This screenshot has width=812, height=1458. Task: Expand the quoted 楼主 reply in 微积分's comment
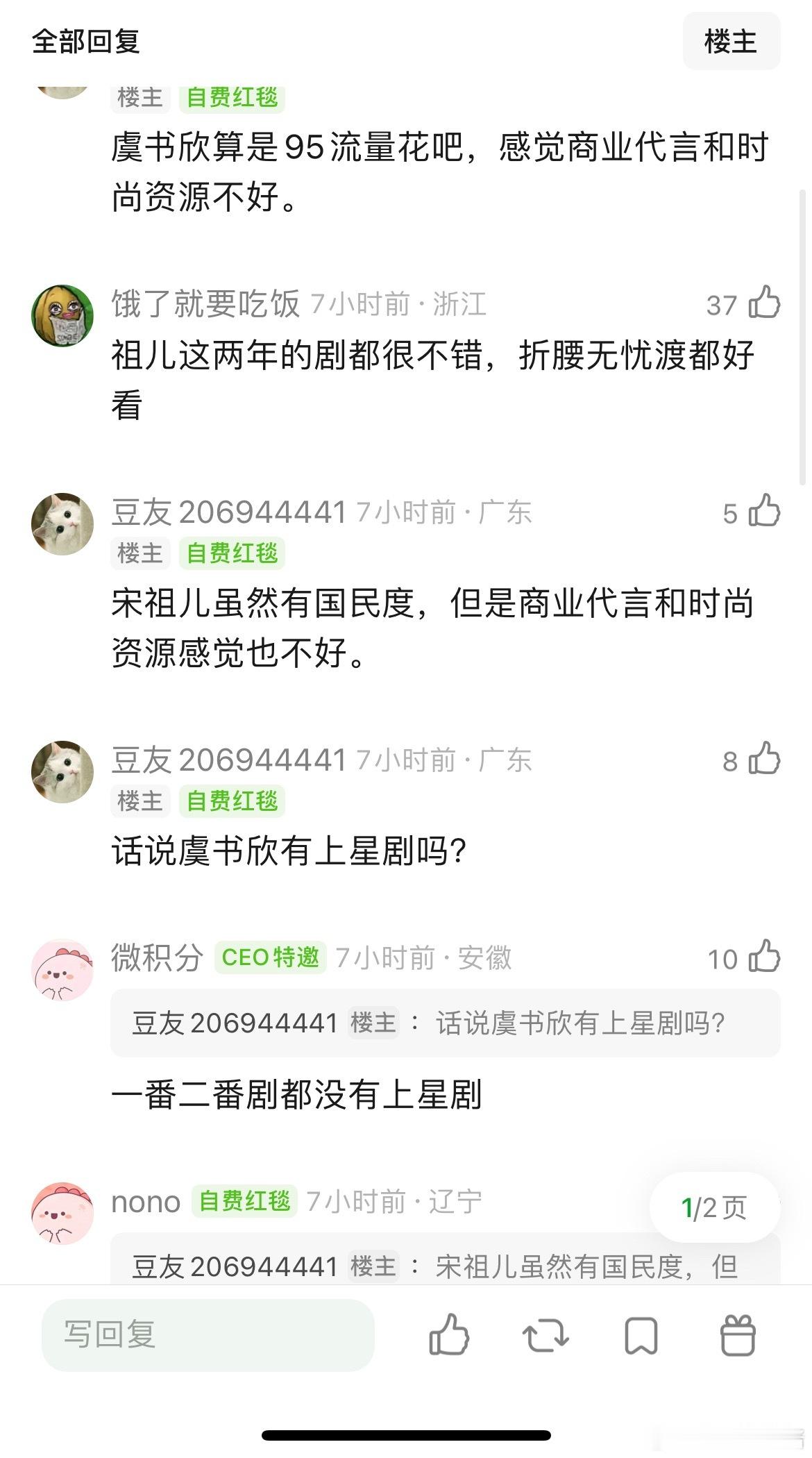(x=444, y=1023)
